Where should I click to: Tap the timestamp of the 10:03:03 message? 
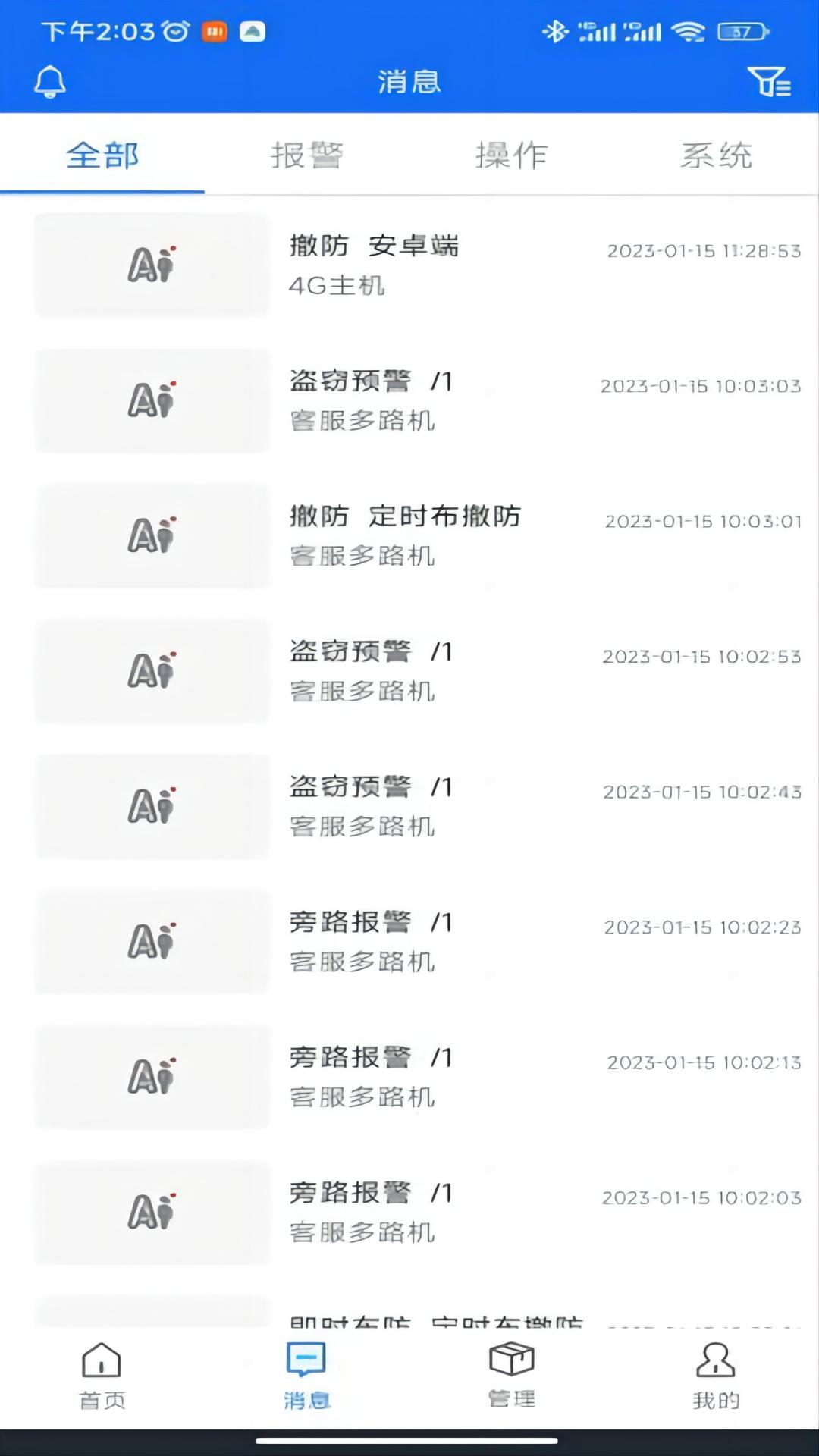point(701,385)
